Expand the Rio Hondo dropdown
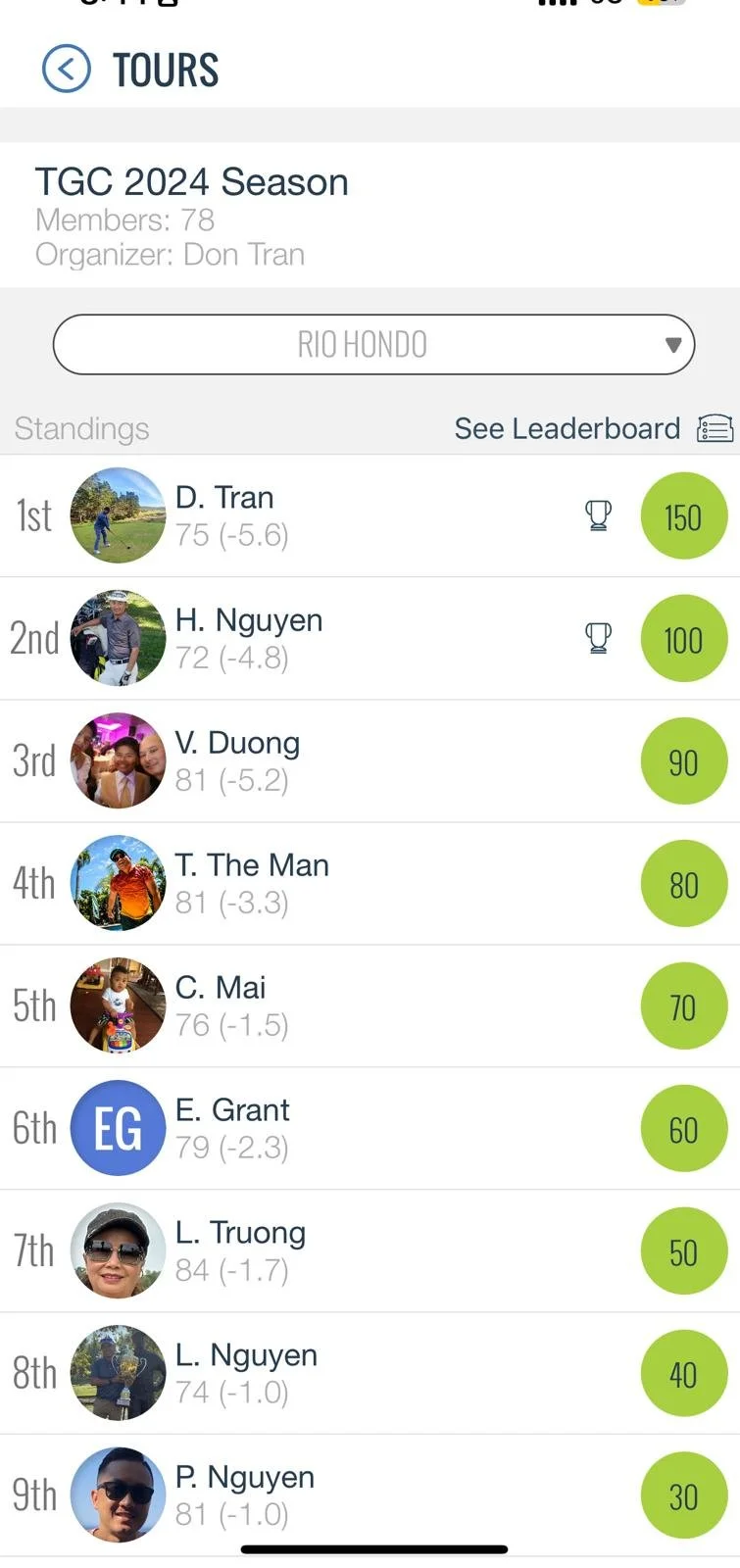The width and height of the screenshot is (740, 1568). click(x=373, y=345)
